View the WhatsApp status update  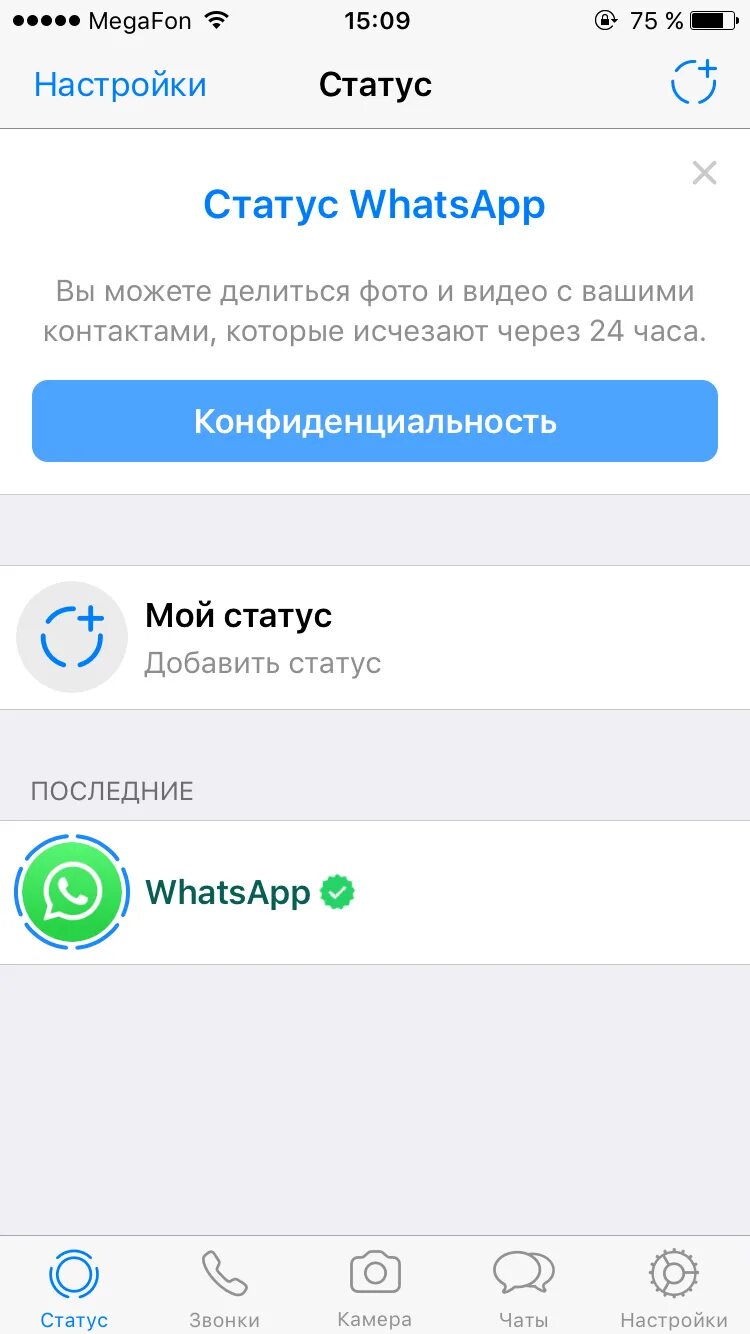click(x=374, y=892)
